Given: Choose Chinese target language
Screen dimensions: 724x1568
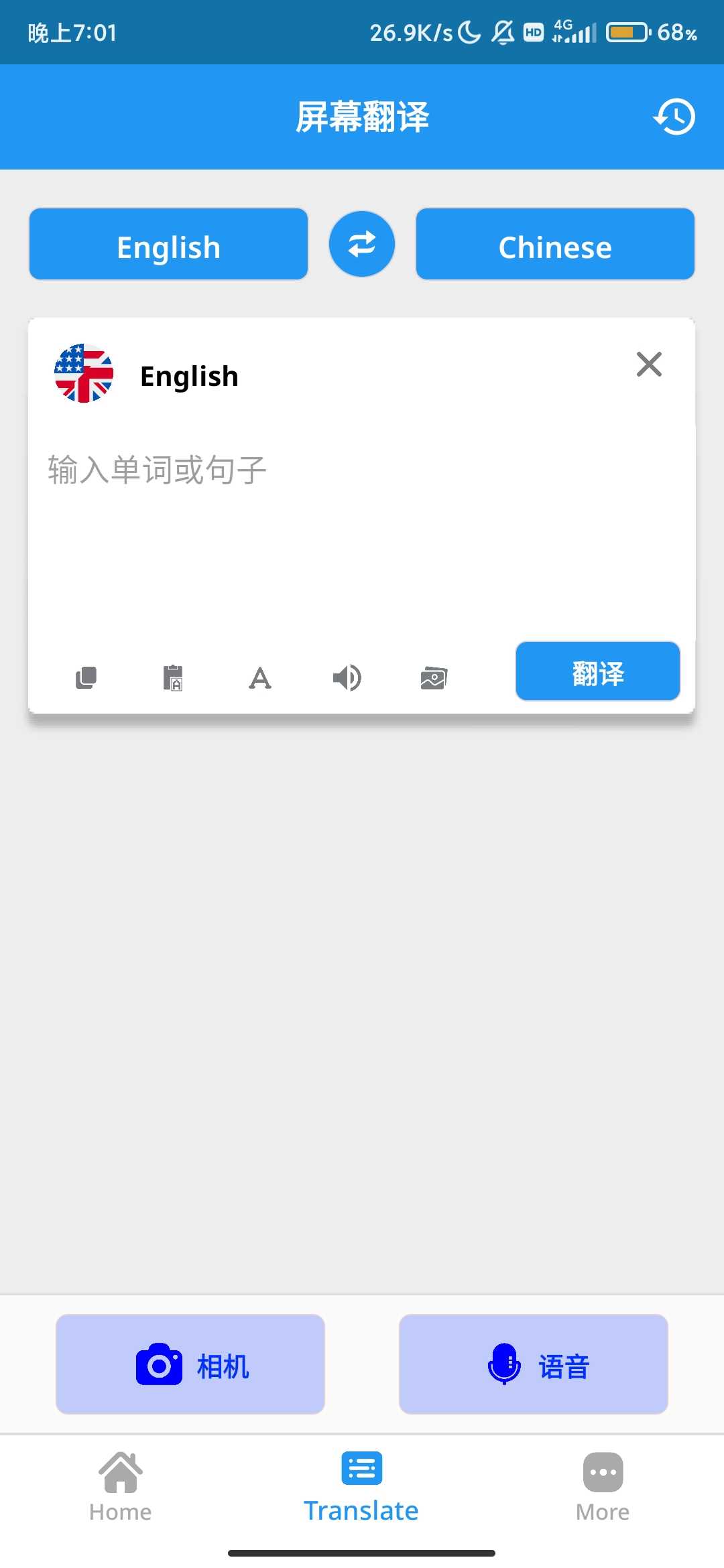Looking at the screenshot, I should click(555, 245).
